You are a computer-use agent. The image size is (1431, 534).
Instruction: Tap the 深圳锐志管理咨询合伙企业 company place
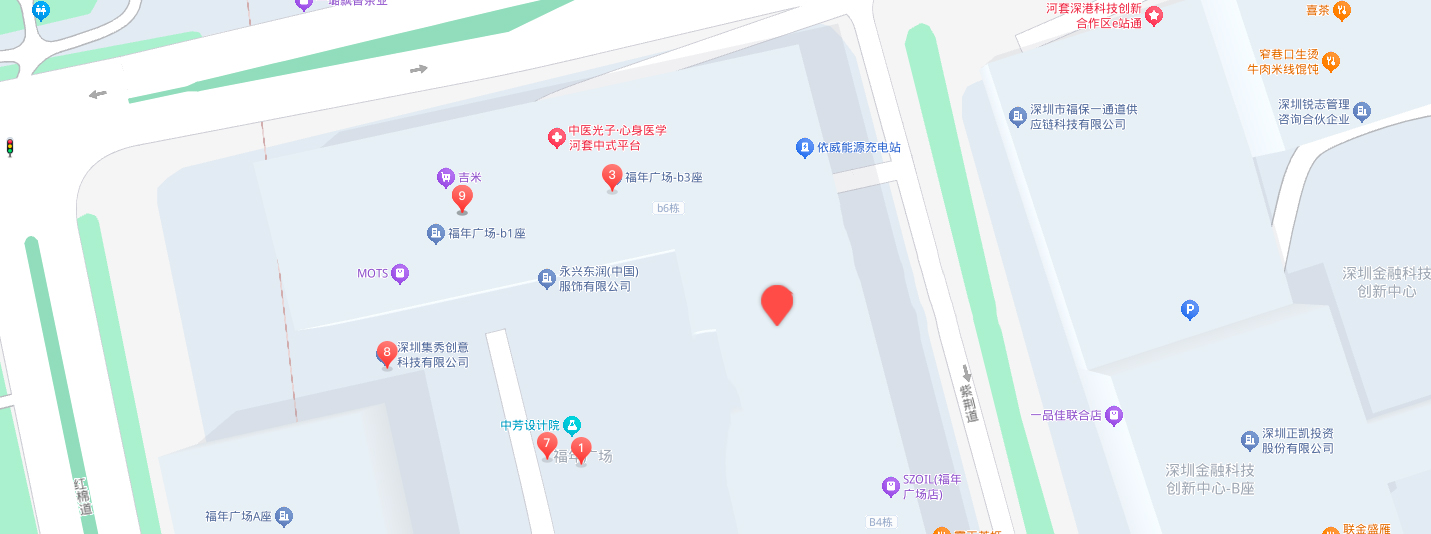(x=1362, y=111)
